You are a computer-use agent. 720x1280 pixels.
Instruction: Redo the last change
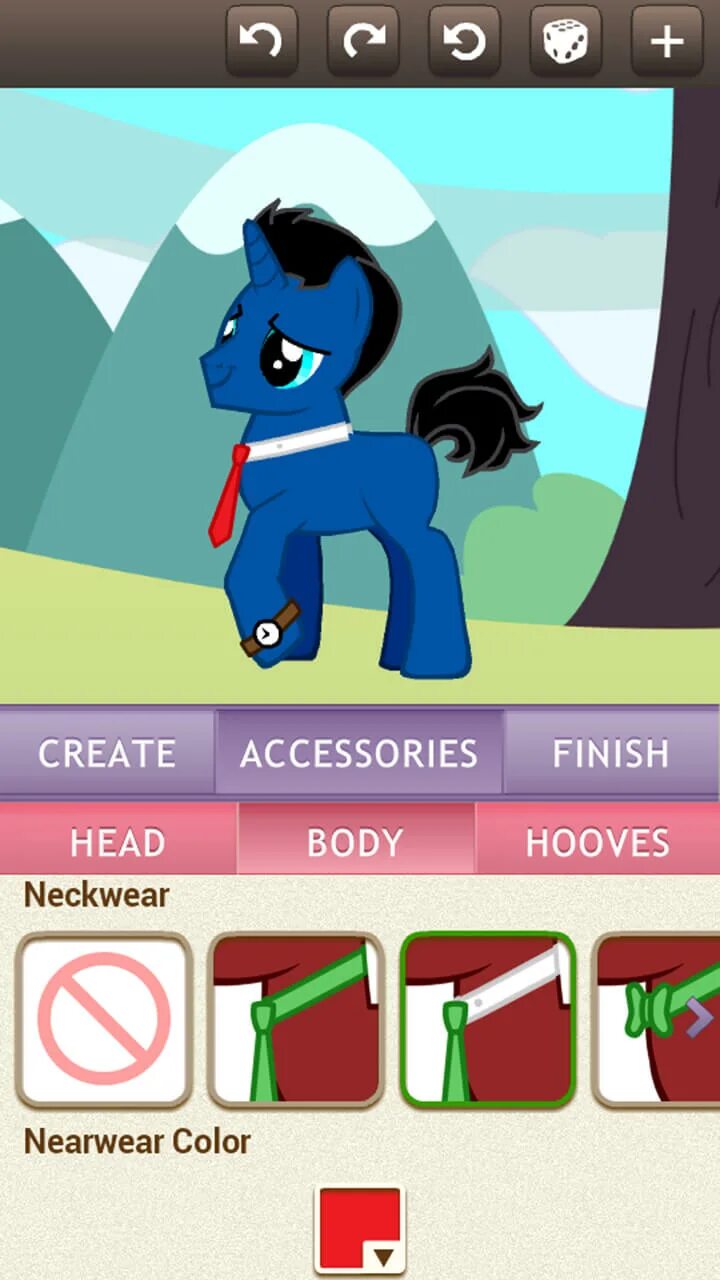coord(363,42)
